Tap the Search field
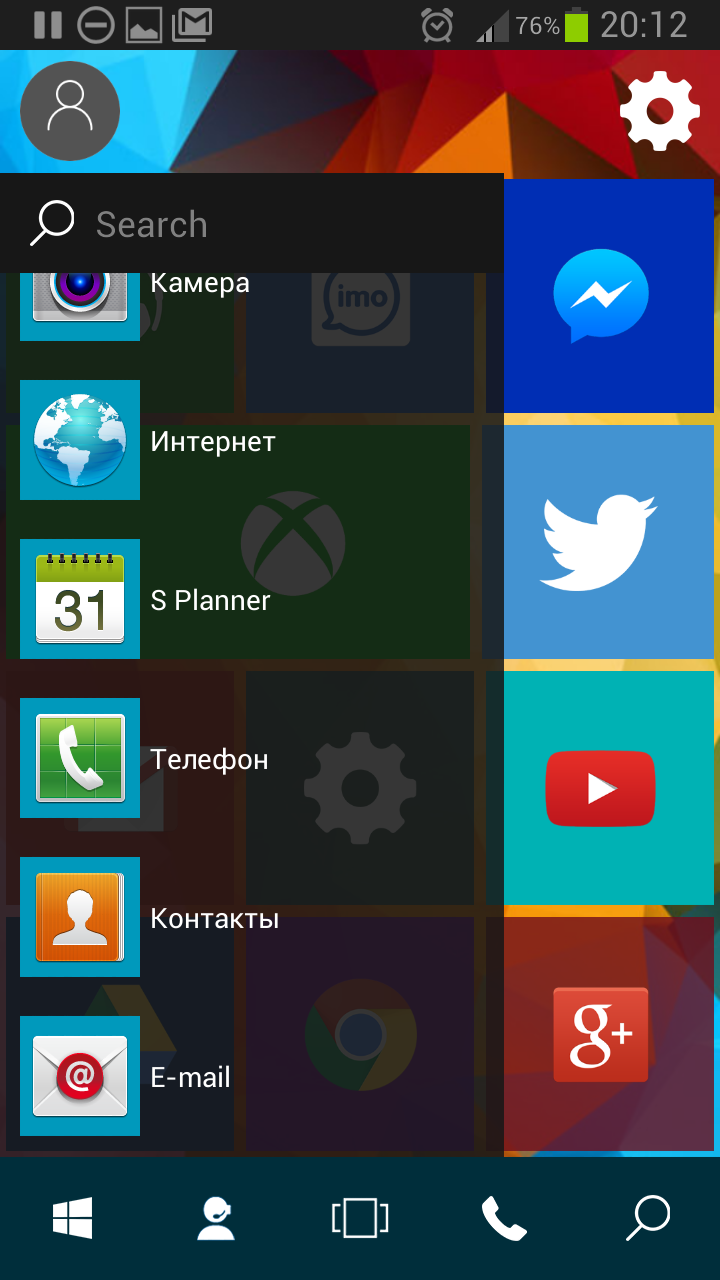 (x=251, y=223)
